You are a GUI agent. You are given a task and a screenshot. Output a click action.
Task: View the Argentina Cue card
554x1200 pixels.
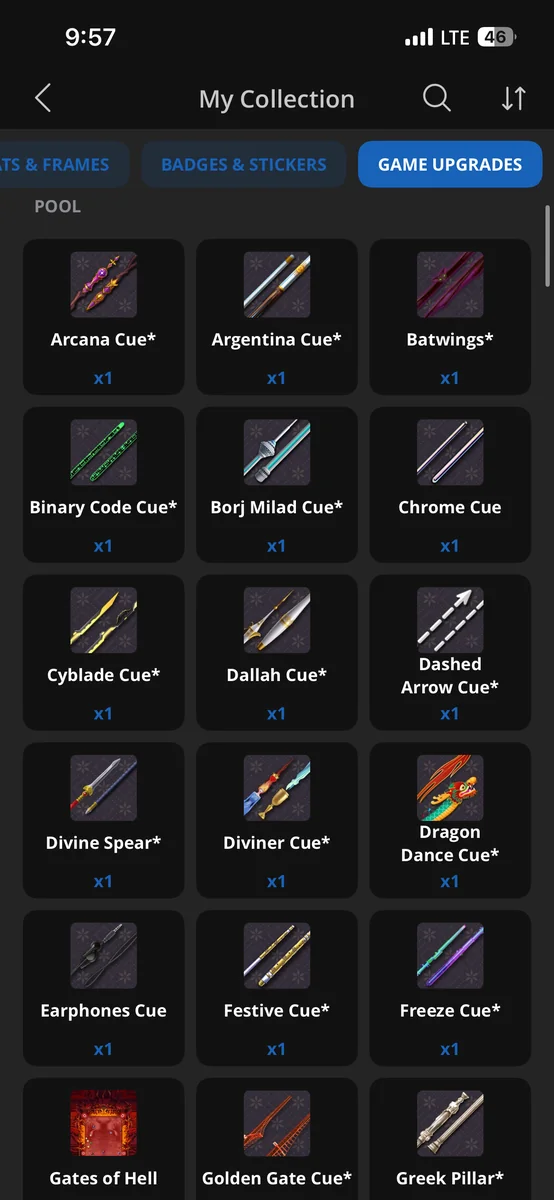click(x=277, y=317)
